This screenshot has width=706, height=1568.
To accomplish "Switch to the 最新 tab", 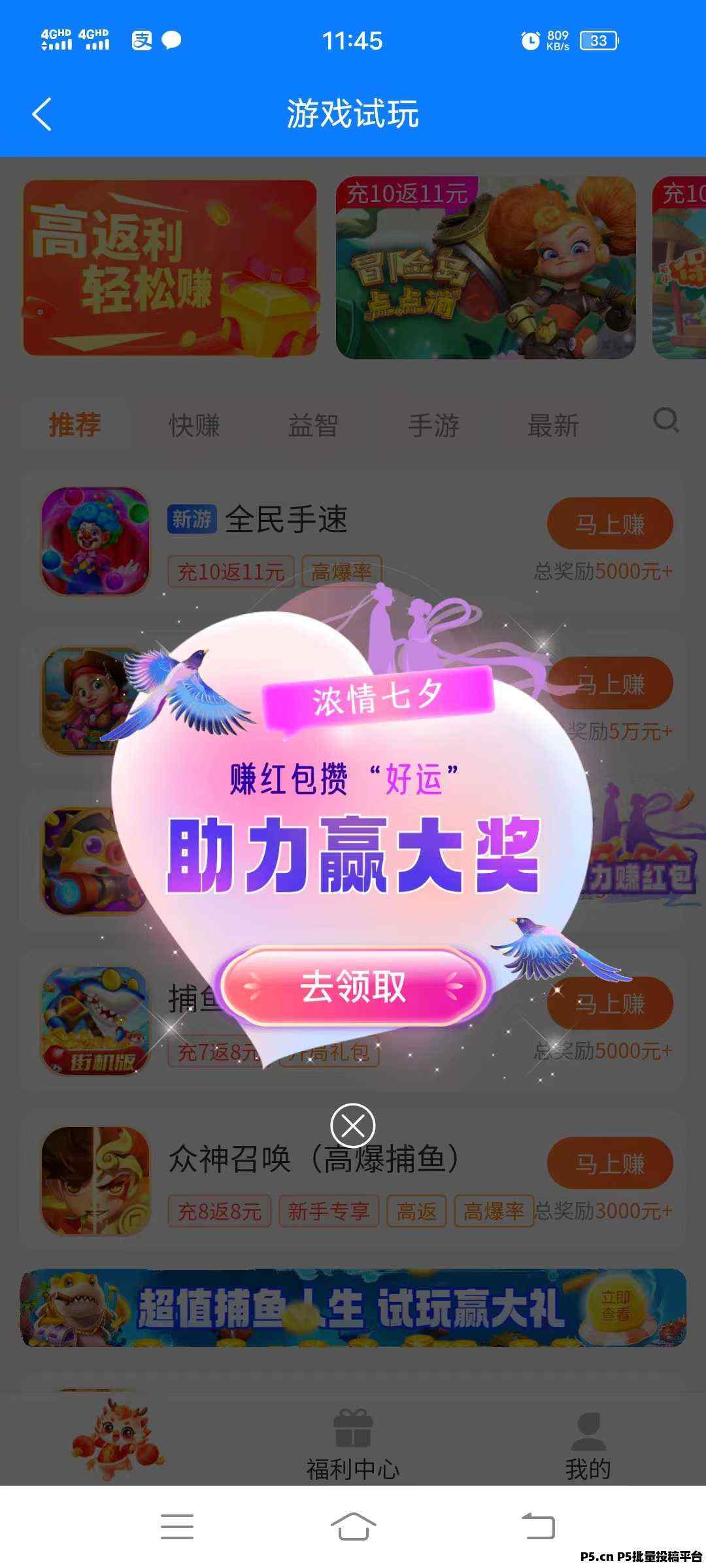I will 553,425.
